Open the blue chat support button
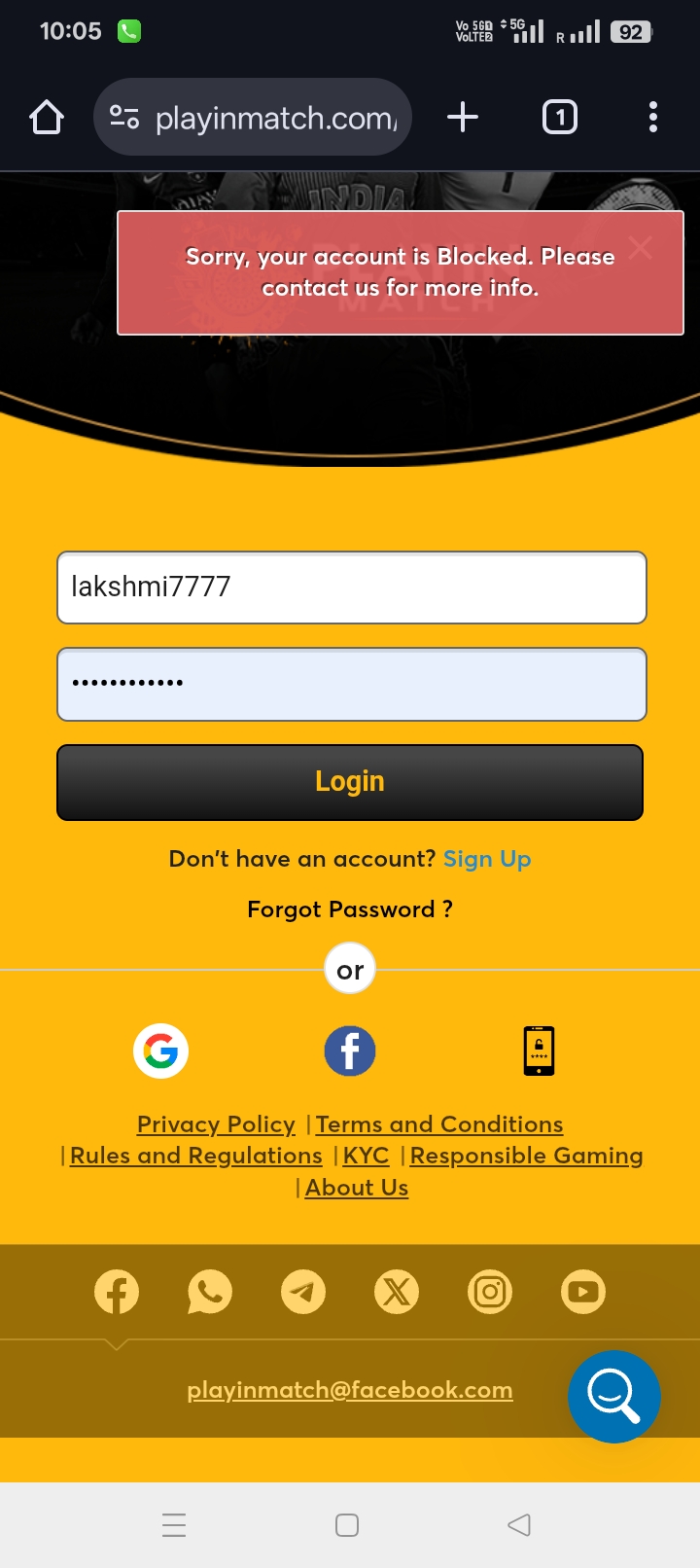 (x=613, y=1396)
